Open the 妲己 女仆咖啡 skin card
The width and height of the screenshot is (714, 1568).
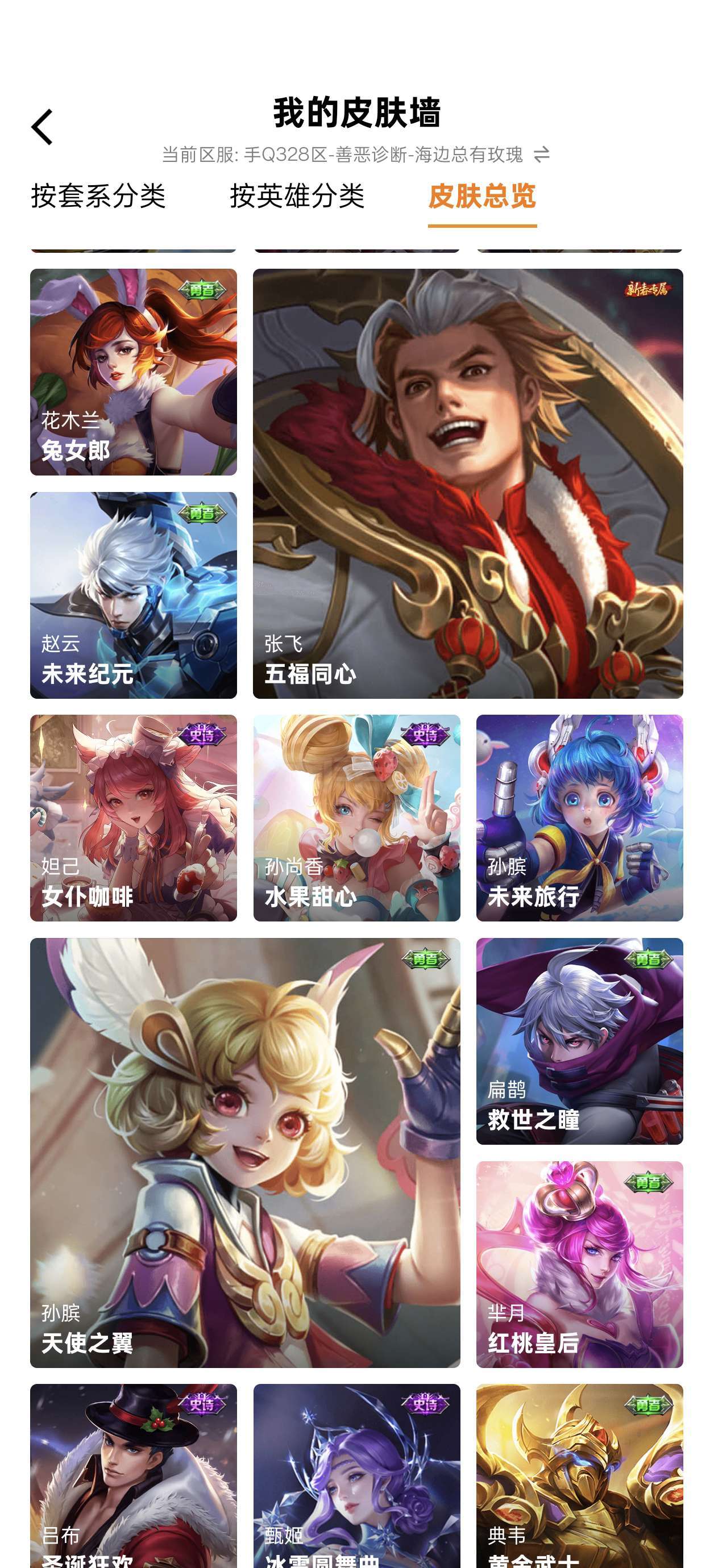[x=134, y=818]
